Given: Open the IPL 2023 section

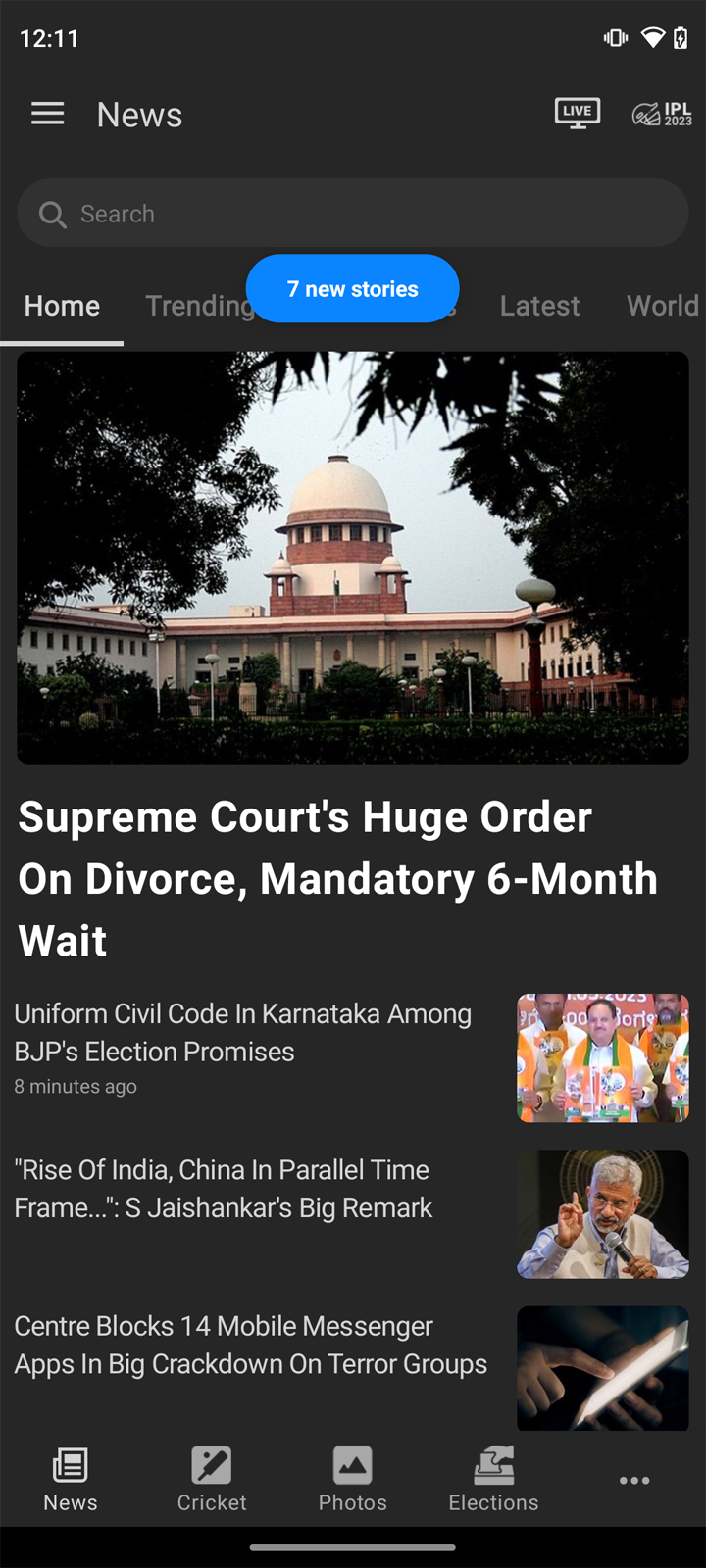Looking at the screenshot, I should (662, 114).
